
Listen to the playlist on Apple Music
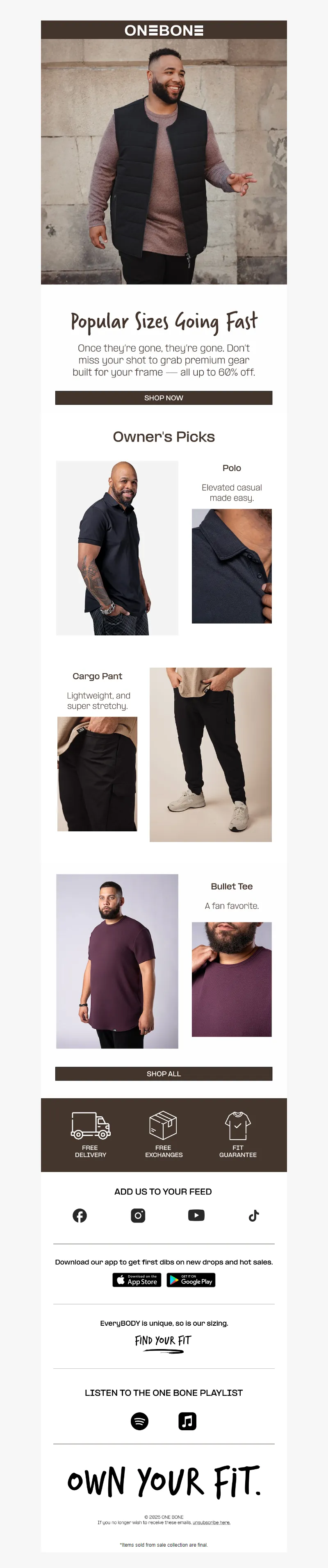tap(187, 1421)
